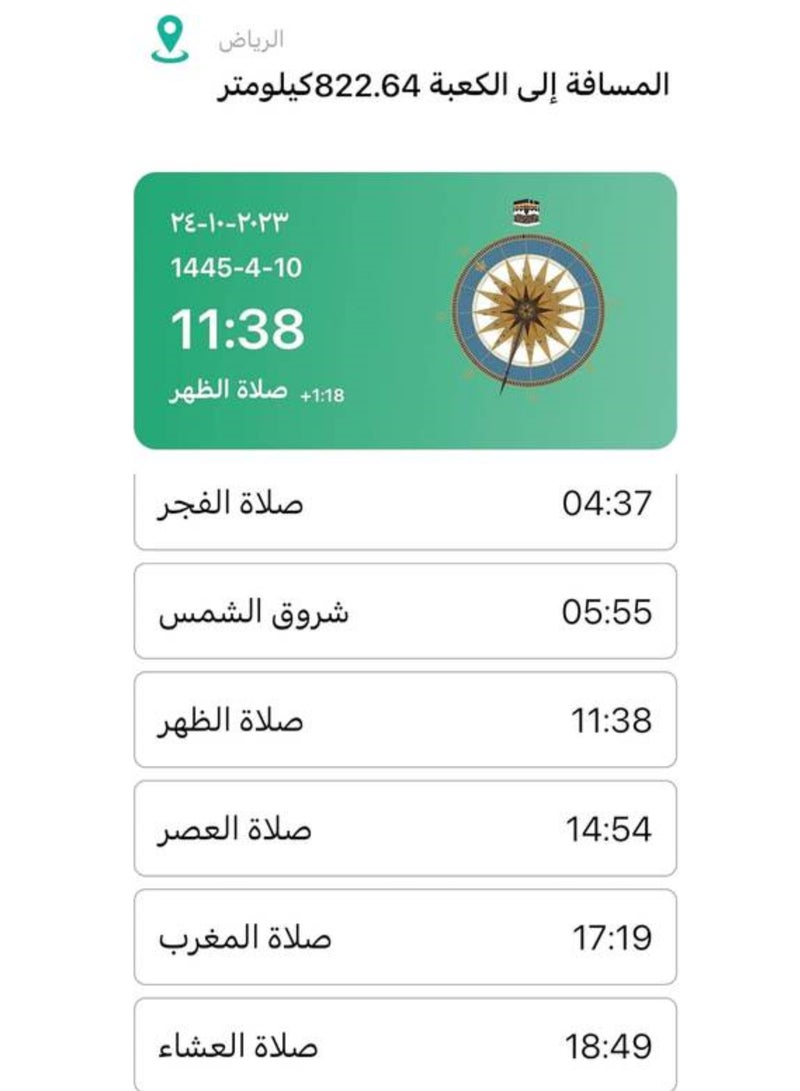The height and width of the screenshot is (1091, 800).
Task: Tap the green location pin icon
Action: (x=170, y=35)
